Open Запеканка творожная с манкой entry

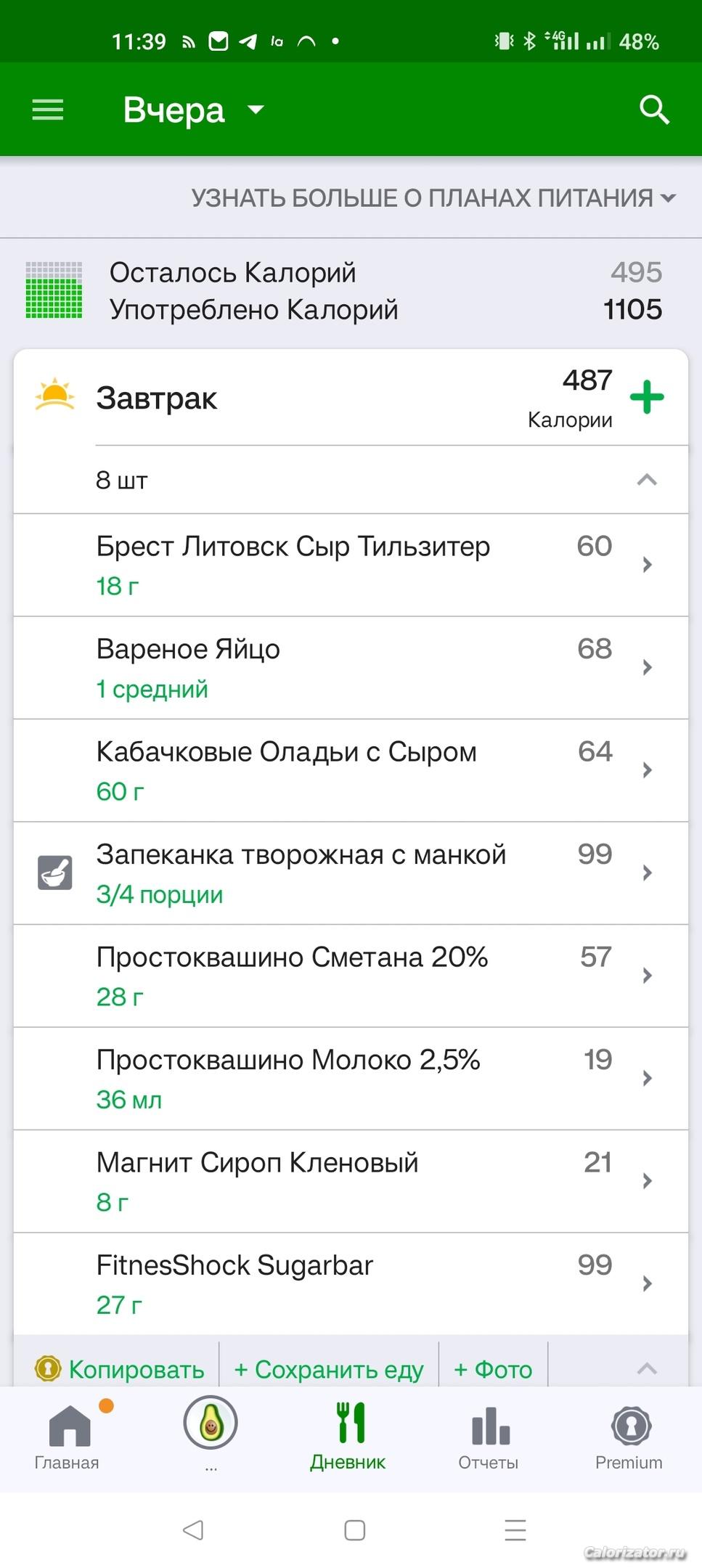pos(351,873)
